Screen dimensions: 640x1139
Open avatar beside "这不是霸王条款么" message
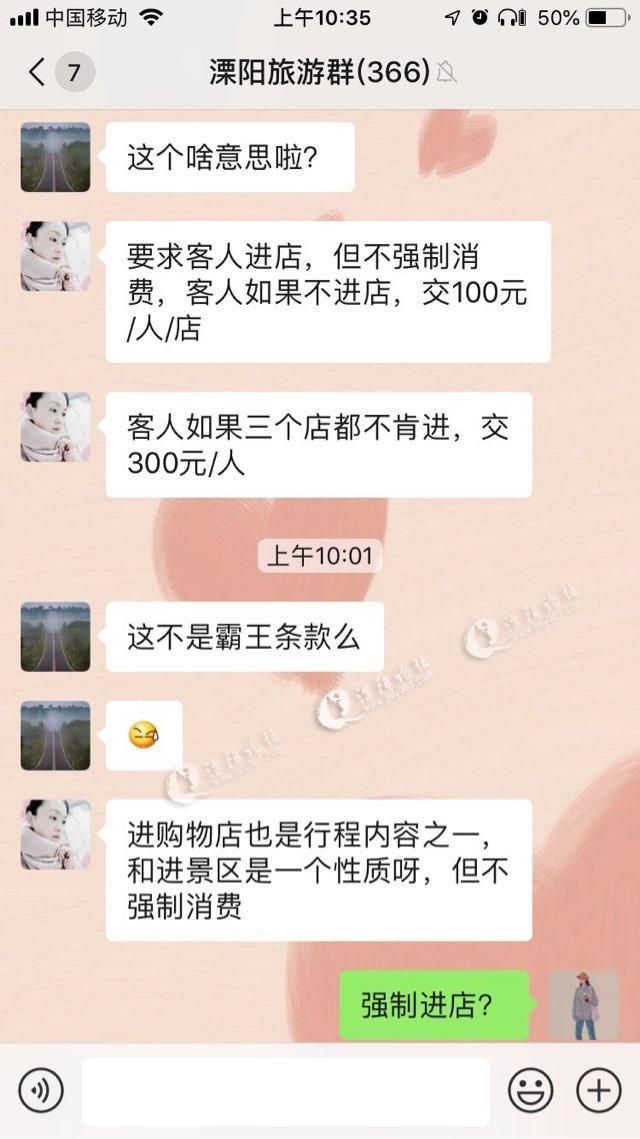click(x=56, y=637)
